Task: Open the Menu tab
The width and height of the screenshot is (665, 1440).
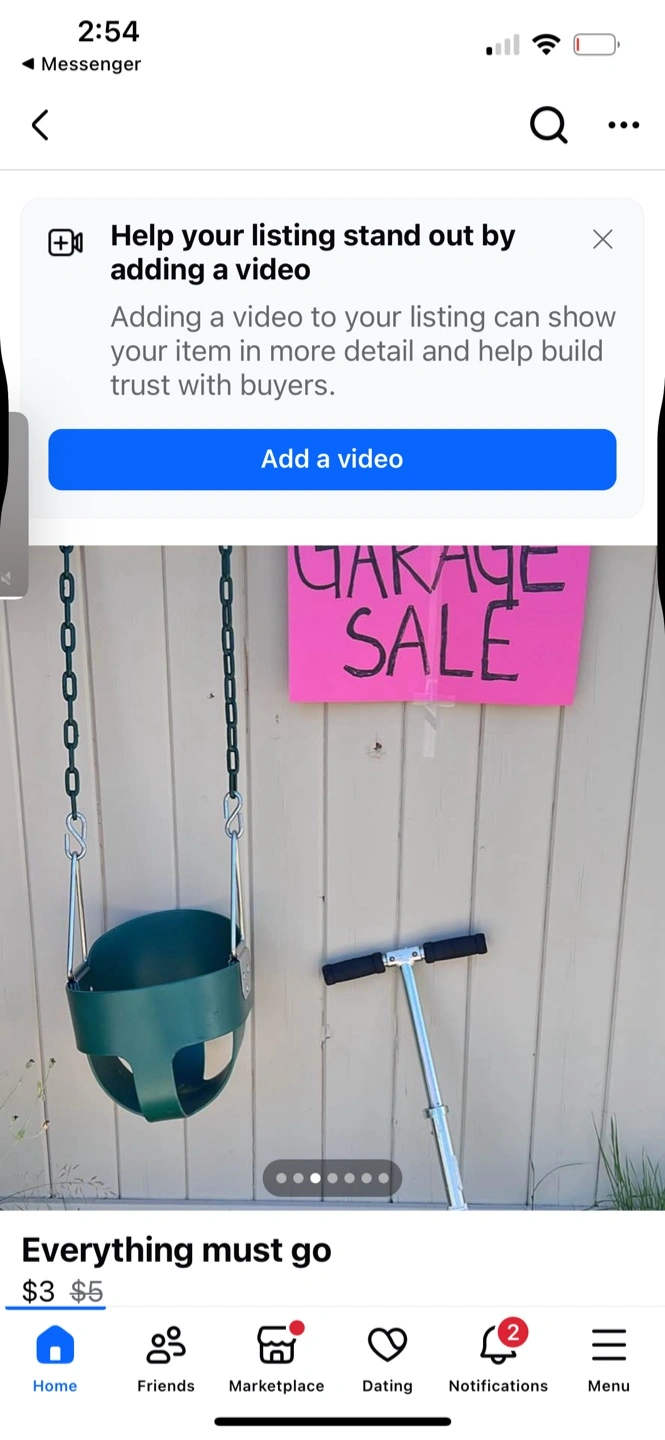Action: [608, 1357]
